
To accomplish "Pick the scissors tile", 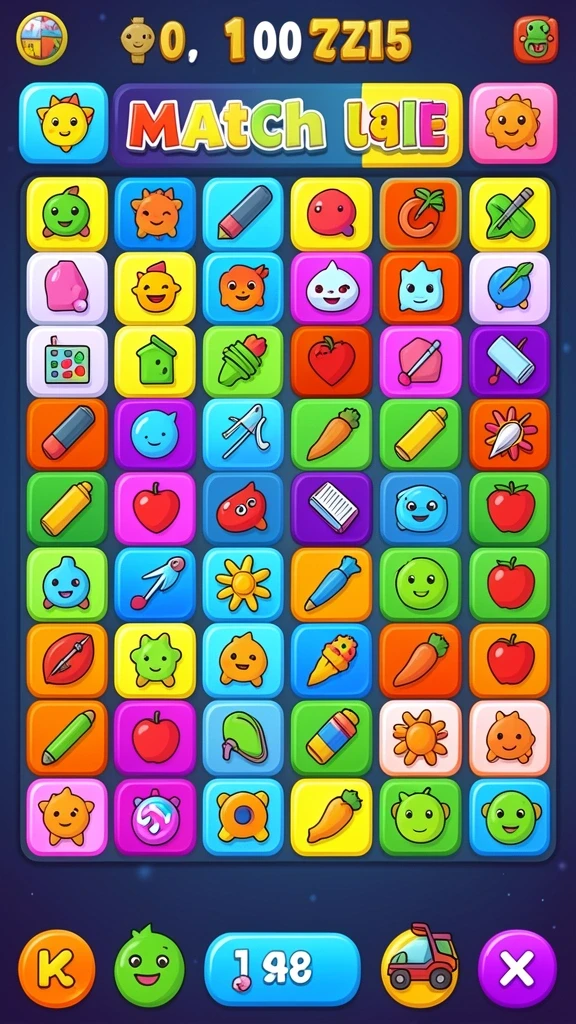I will coord(243,434).
